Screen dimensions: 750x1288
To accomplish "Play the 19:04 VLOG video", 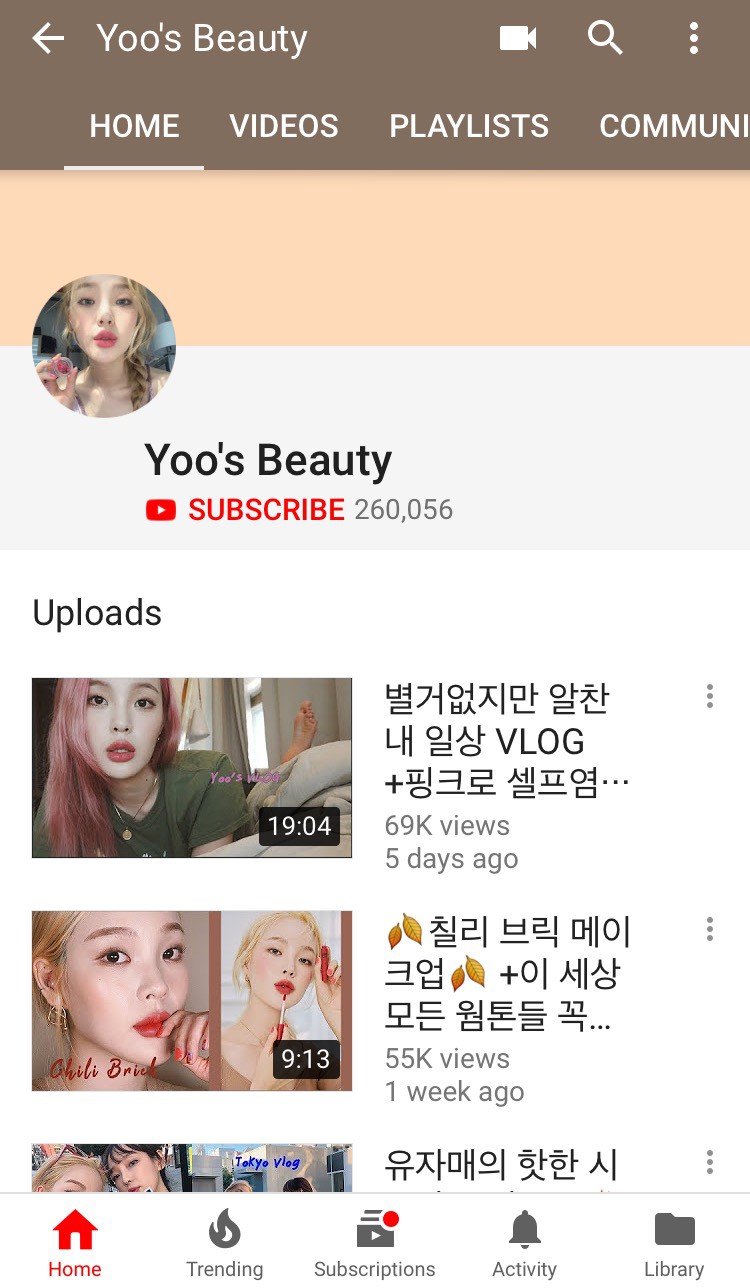I will click(x=192, y=768).
